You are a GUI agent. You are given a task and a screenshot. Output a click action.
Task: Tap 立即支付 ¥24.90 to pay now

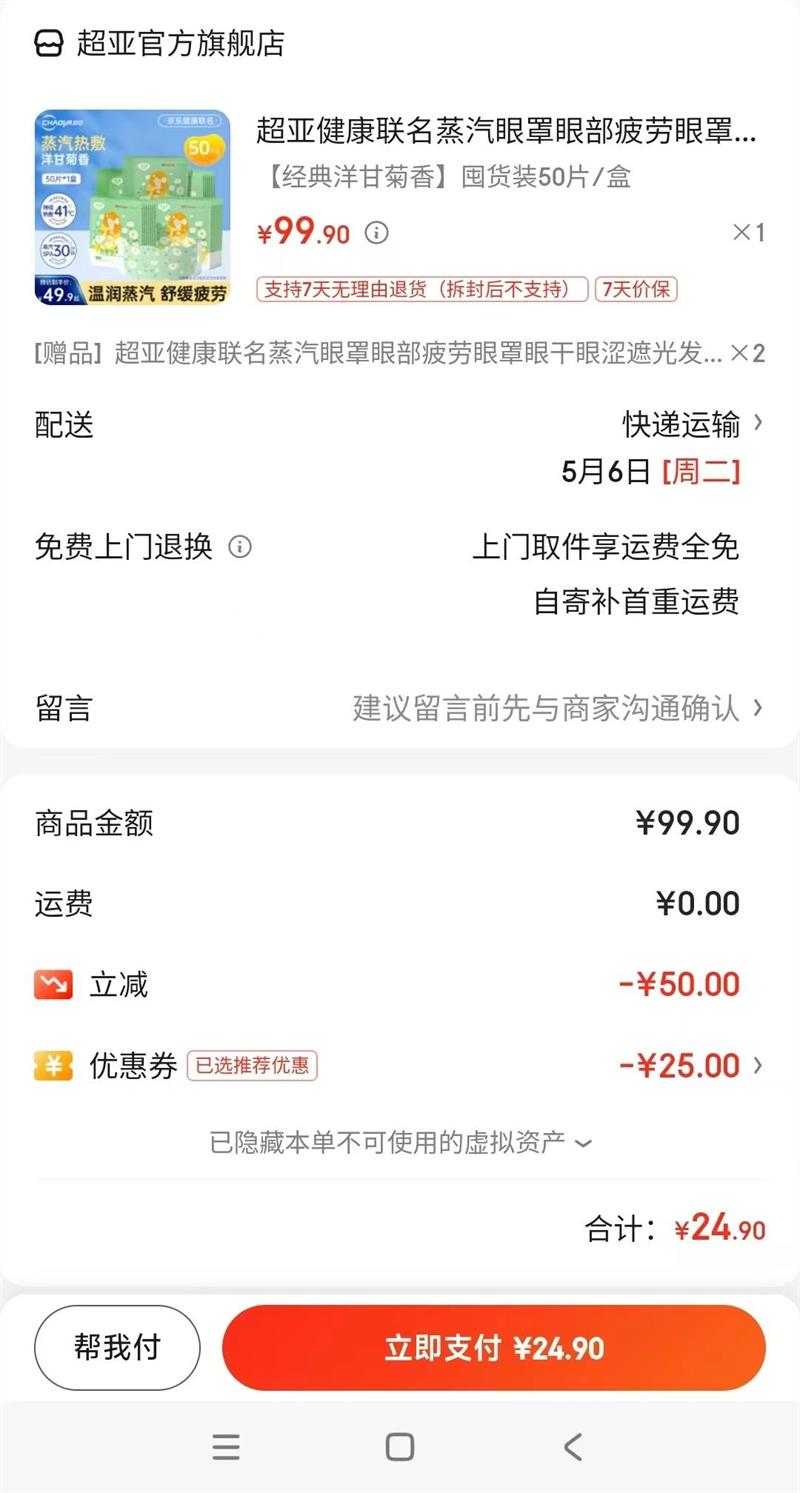tap(494, 1347)
